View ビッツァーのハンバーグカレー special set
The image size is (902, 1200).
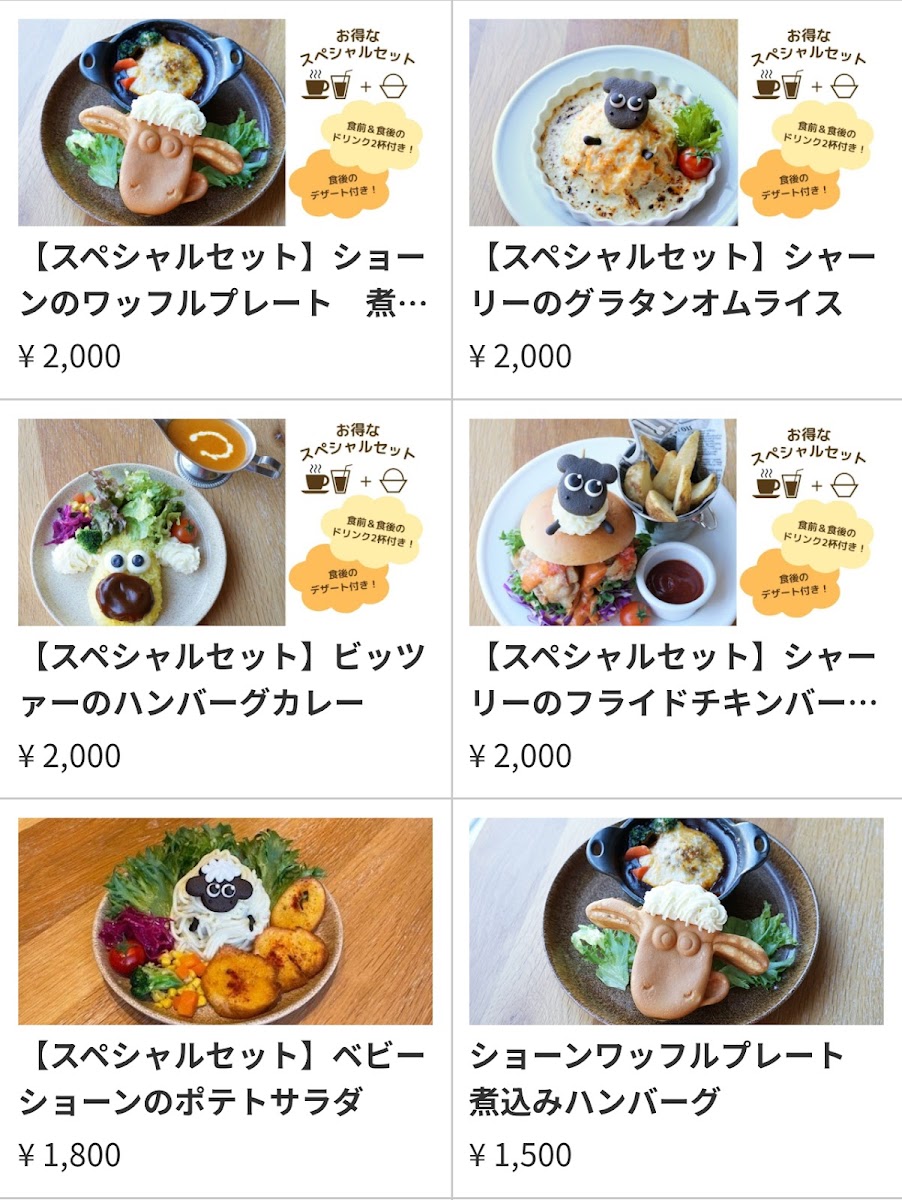point(224,681)
